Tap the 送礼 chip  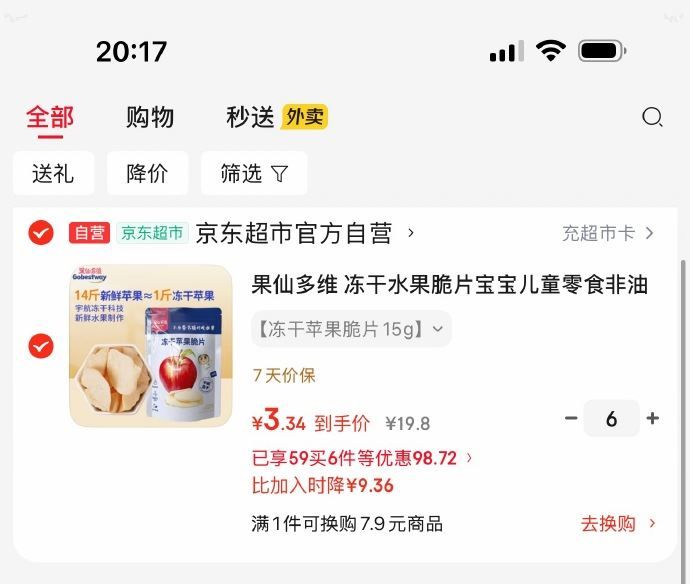pyautogui.click(x=53, y=173)
